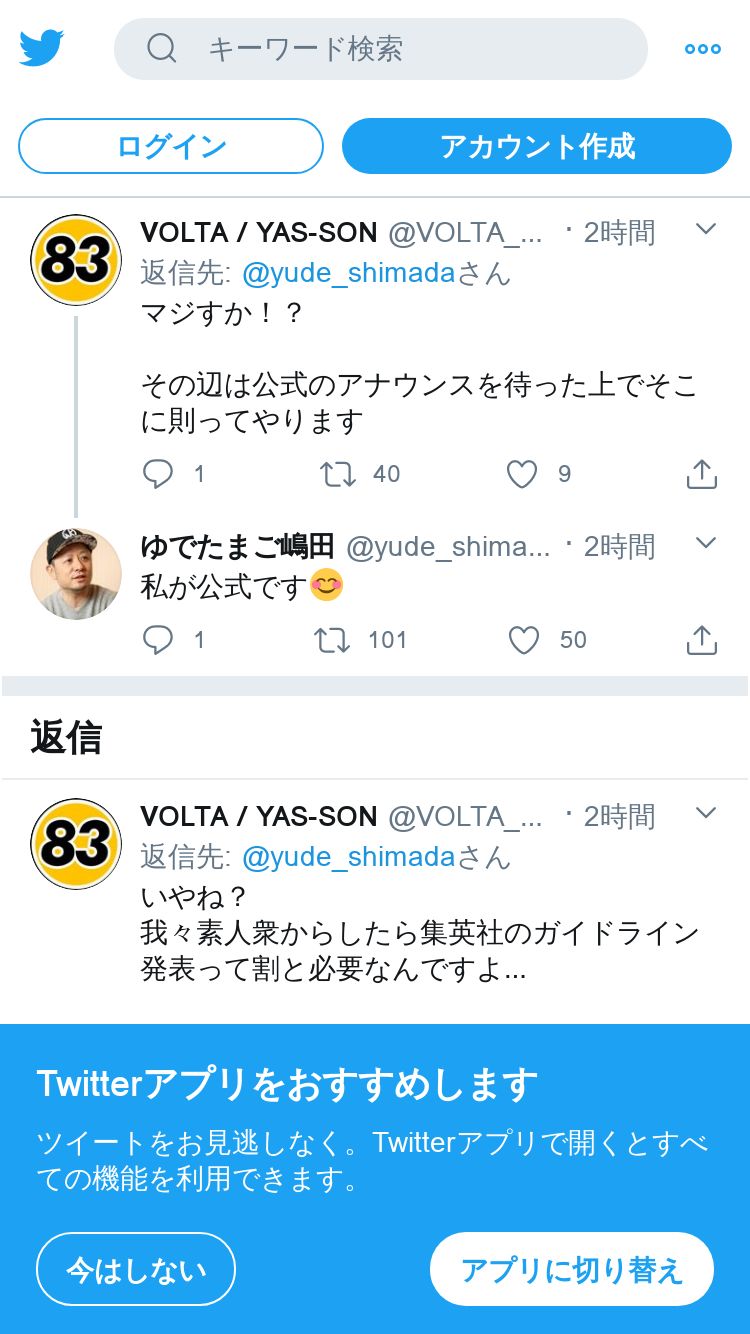Like VOLTA's マジすか tweet
The width and height of the screenshot is (750, 1334).
[522, 474]
